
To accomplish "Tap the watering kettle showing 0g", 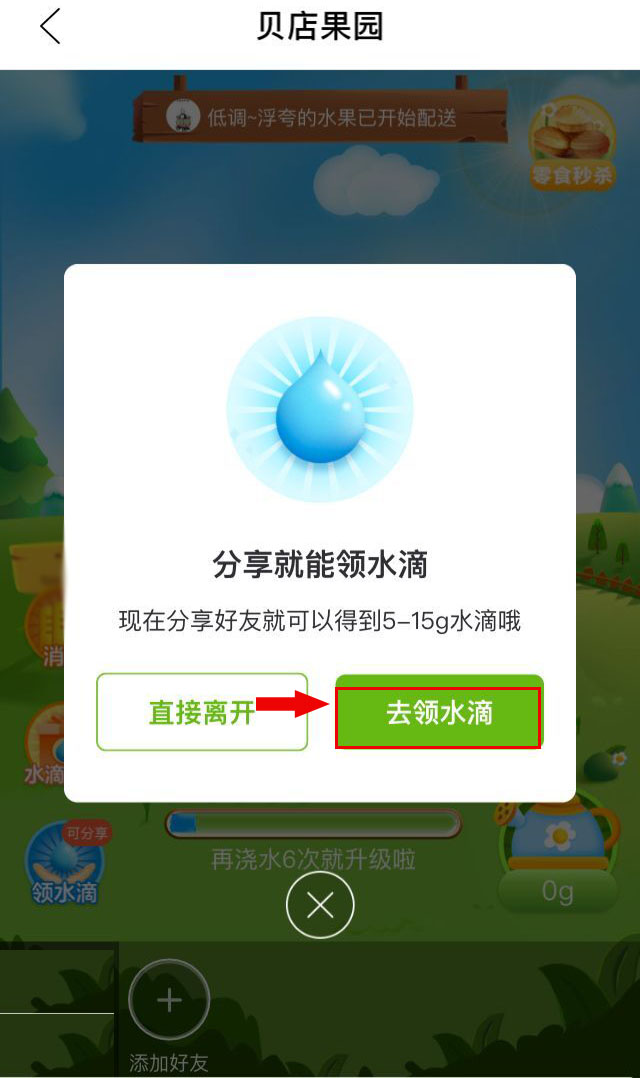I will (557, 850).
